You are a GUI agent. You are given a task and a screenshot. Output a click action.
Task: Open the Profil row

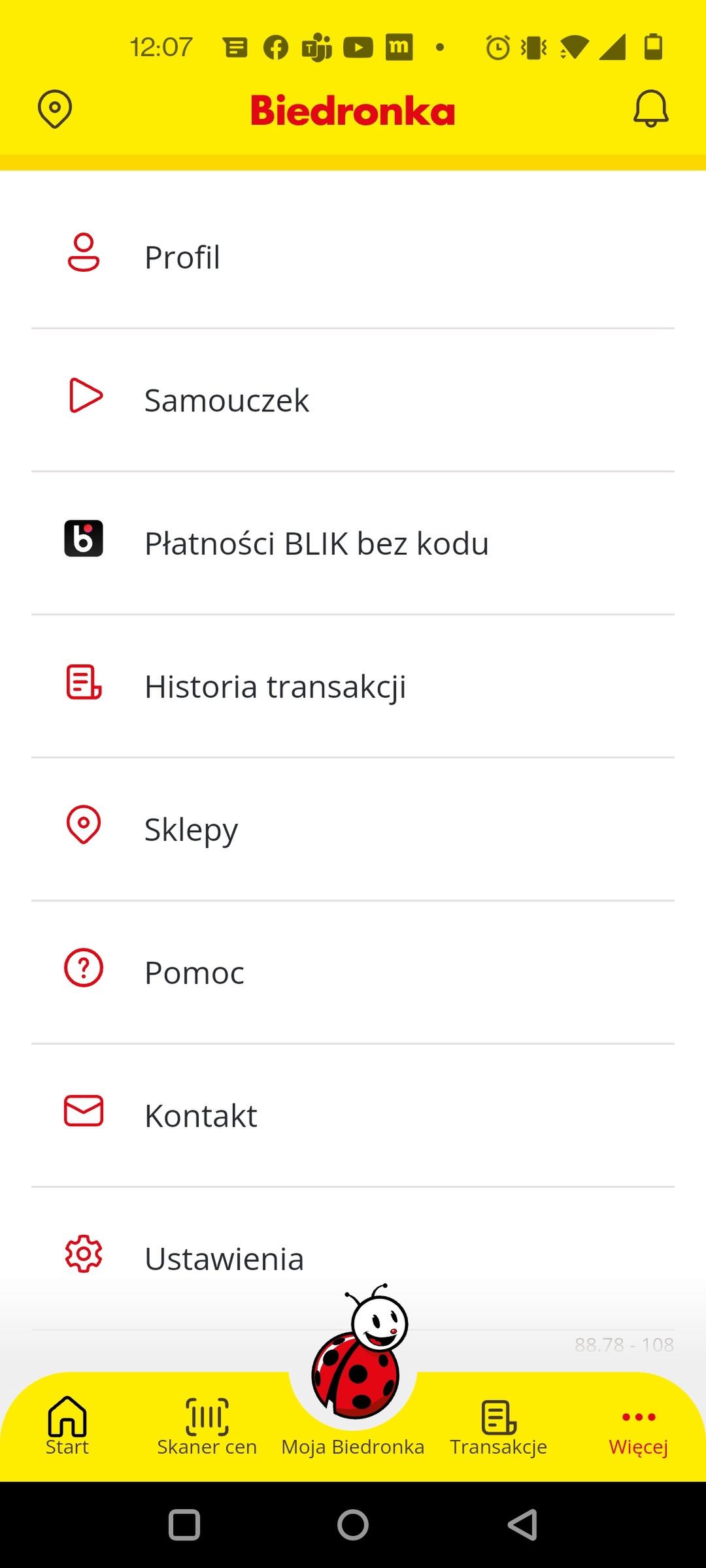coord(353,257)
